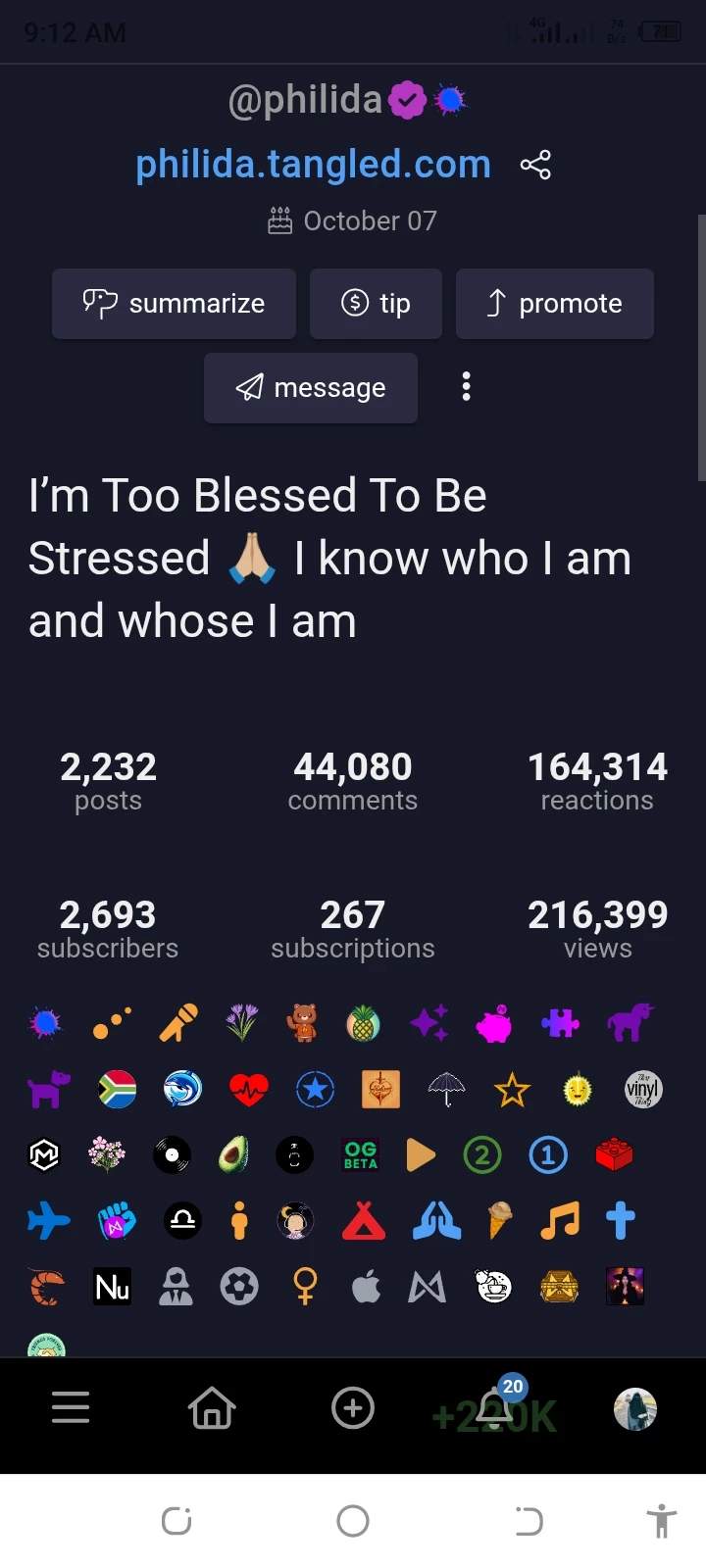Open my profile avatar
The width and height of the screenshot is (706, 1568).
click(x=635, y=1409)
